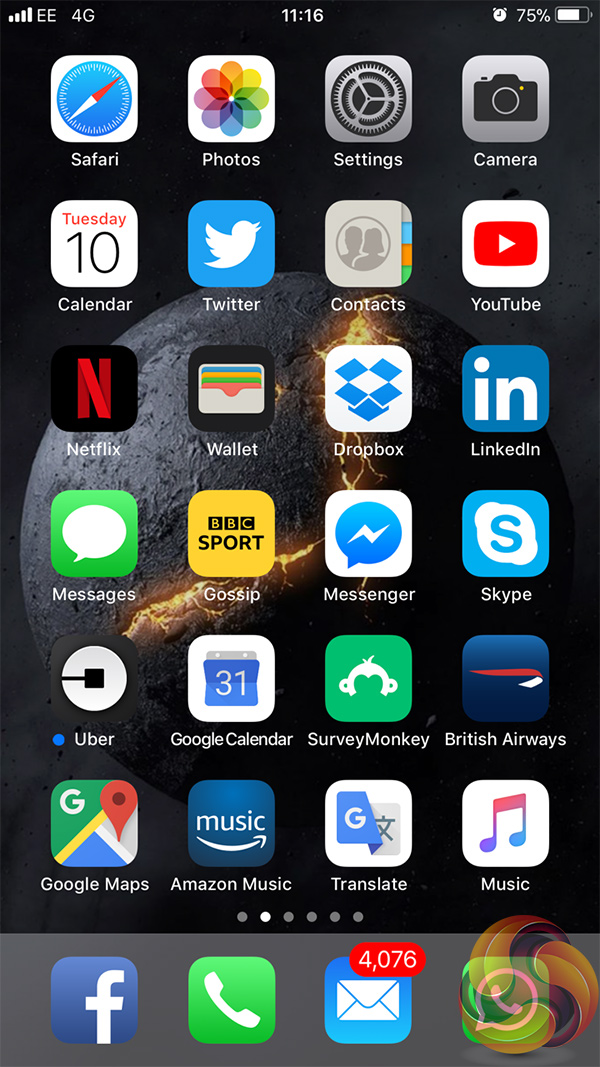Open the Twitter app
600x1067 pixels.
click(x=231, y=244)
